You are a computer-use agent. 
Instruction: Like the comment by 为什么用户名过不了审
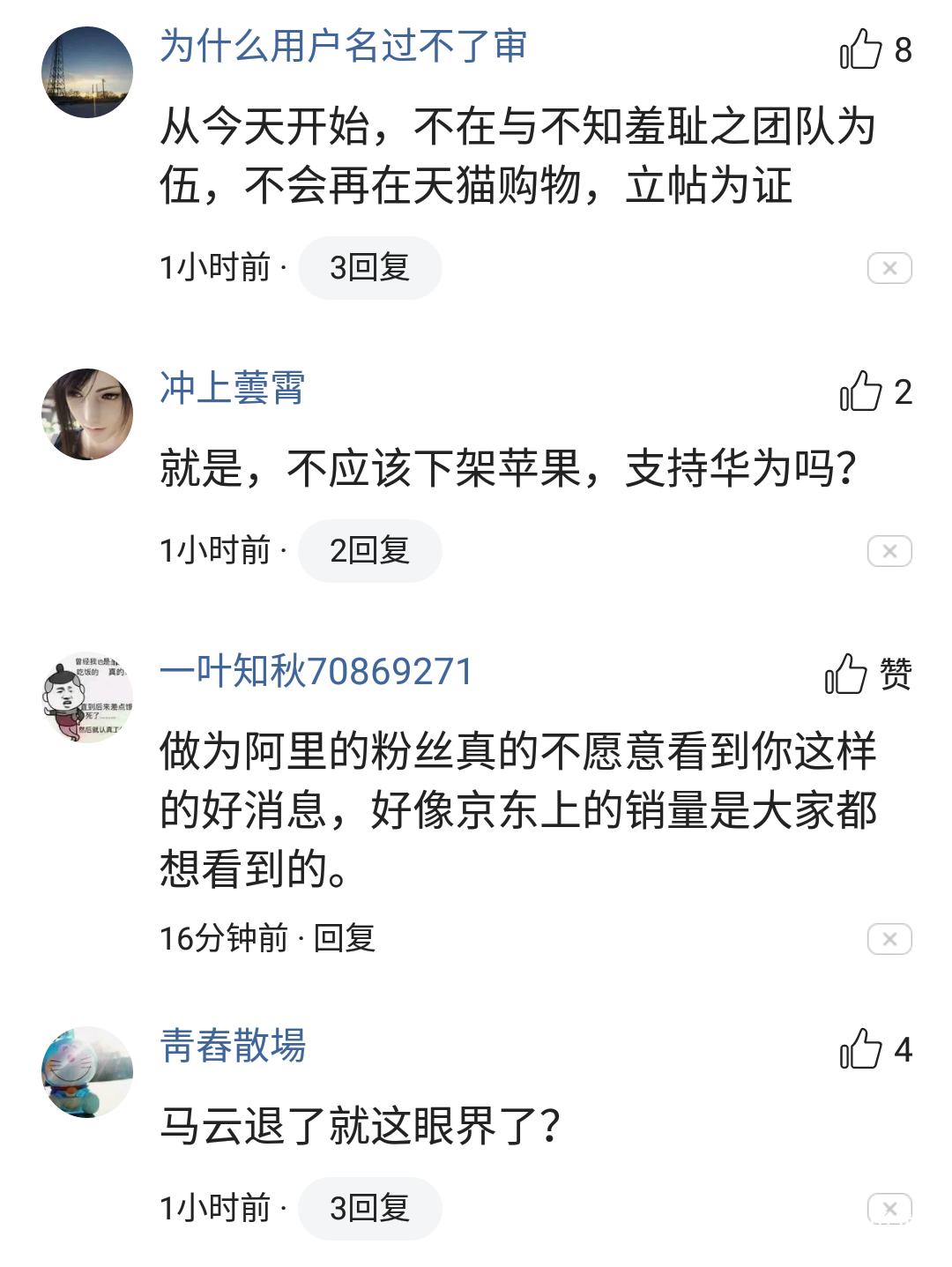(862, 49)
